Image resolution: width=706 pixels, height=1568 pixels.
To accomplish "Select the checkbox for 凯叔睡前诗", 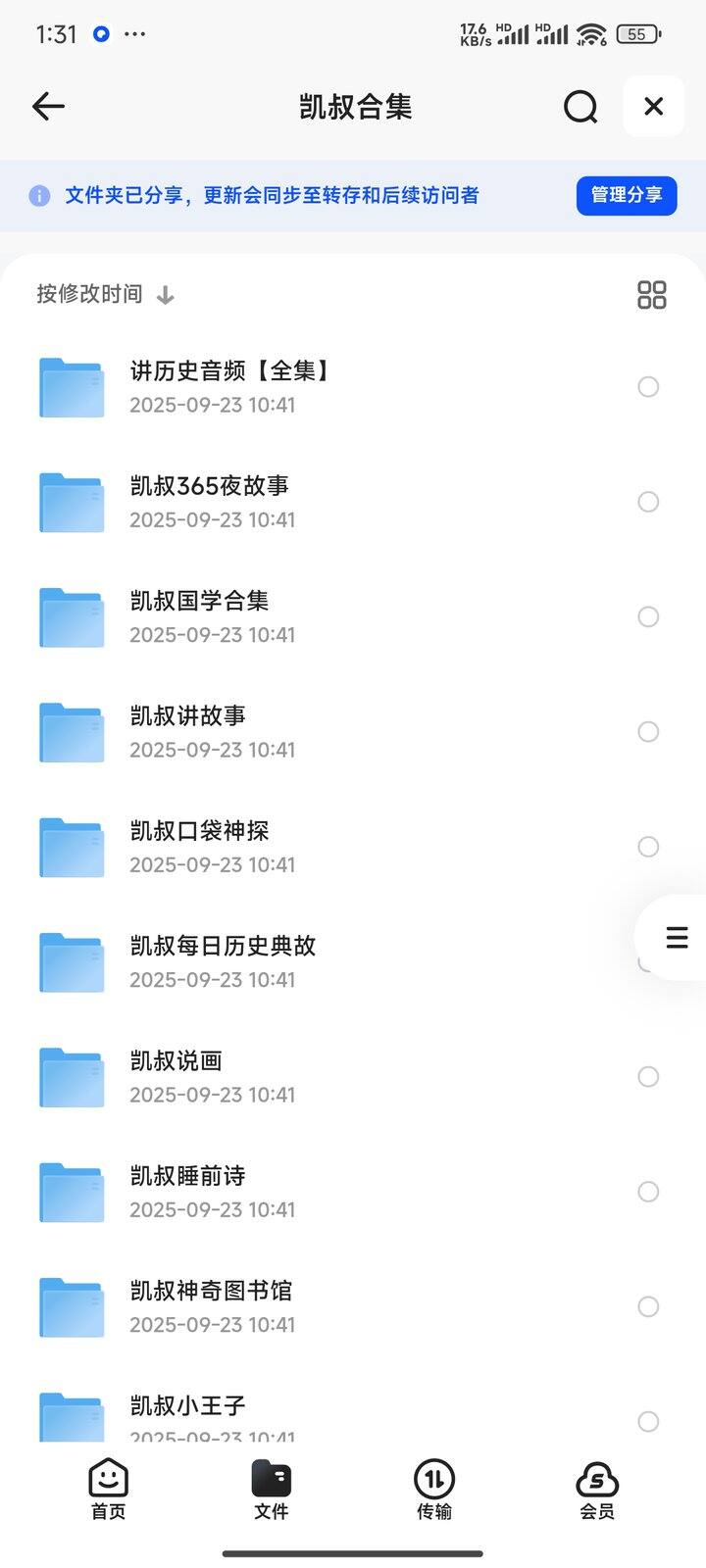I will tap(648, 1192).
